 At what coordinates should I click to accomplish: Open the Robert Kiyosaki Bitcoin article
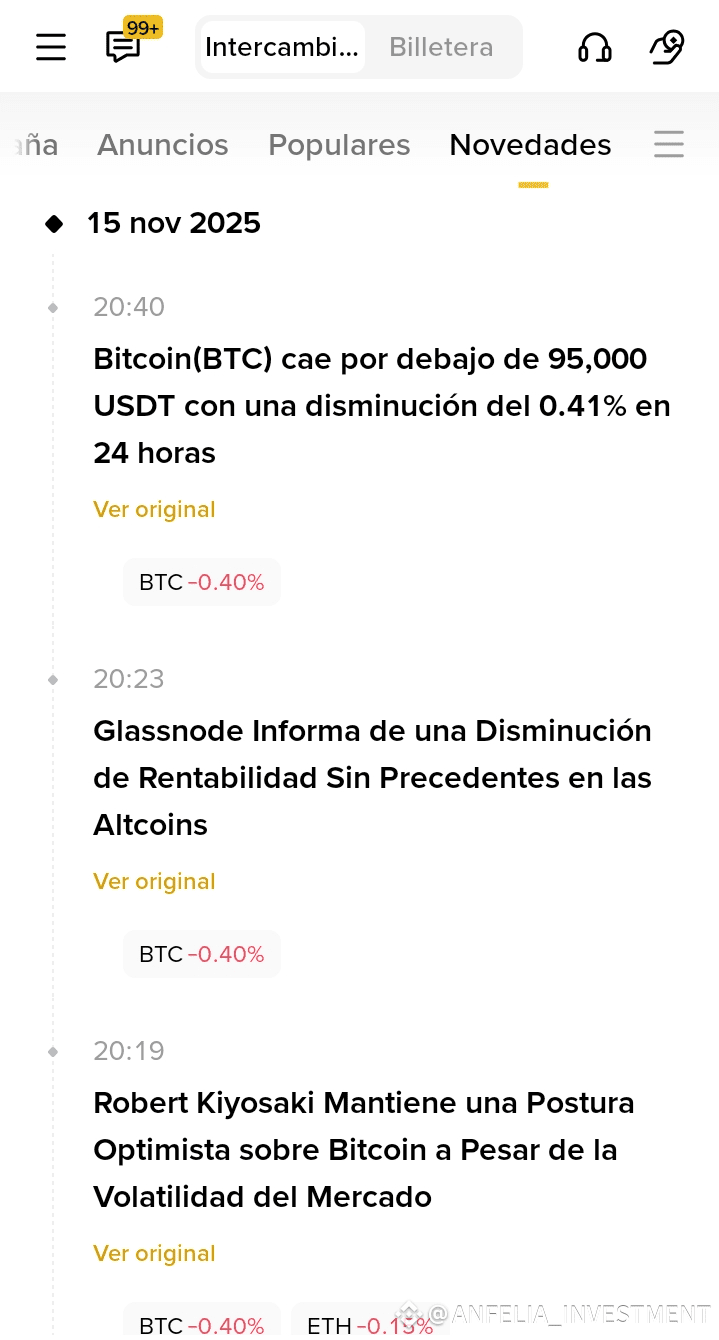coord(364,1150)
